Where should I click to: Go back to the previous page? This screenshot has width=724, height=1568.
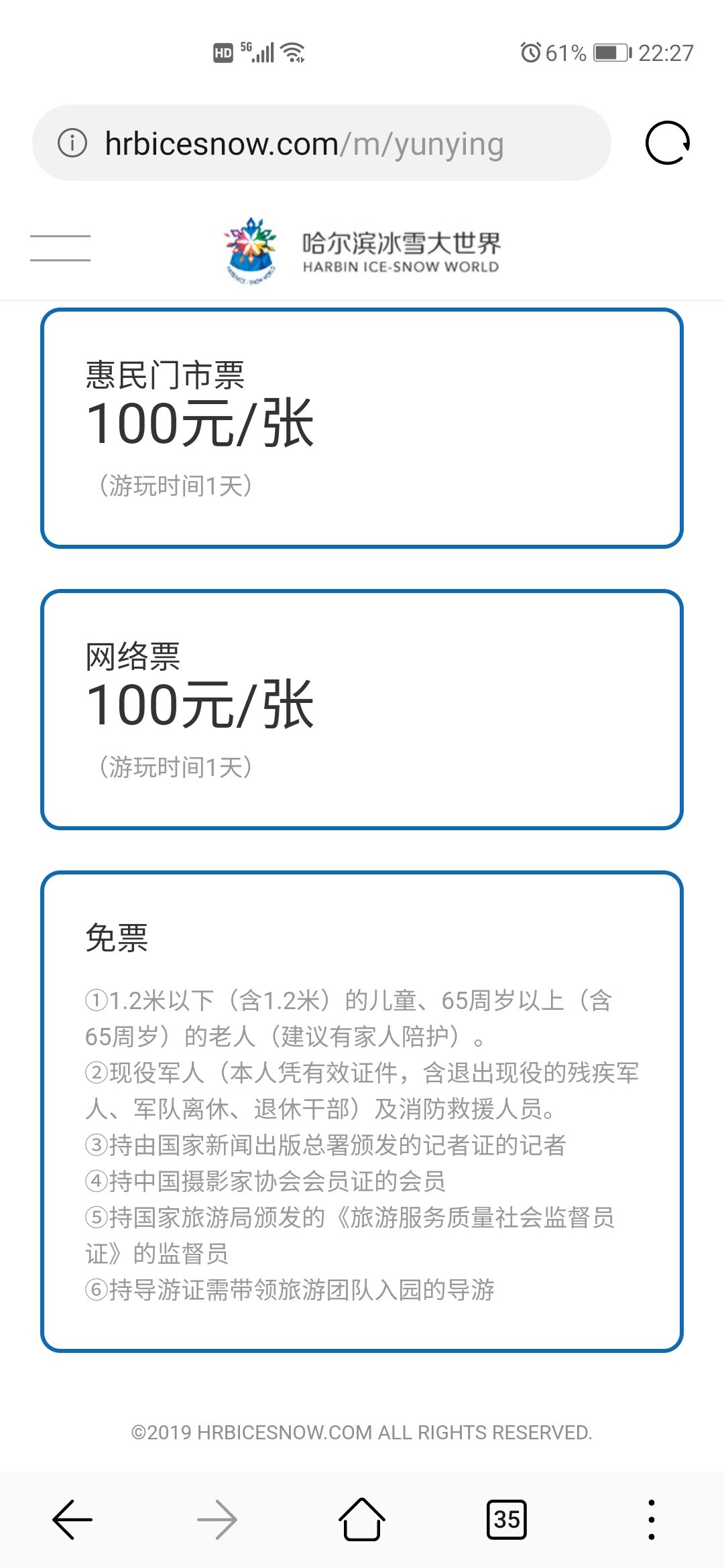[72, 1519]
